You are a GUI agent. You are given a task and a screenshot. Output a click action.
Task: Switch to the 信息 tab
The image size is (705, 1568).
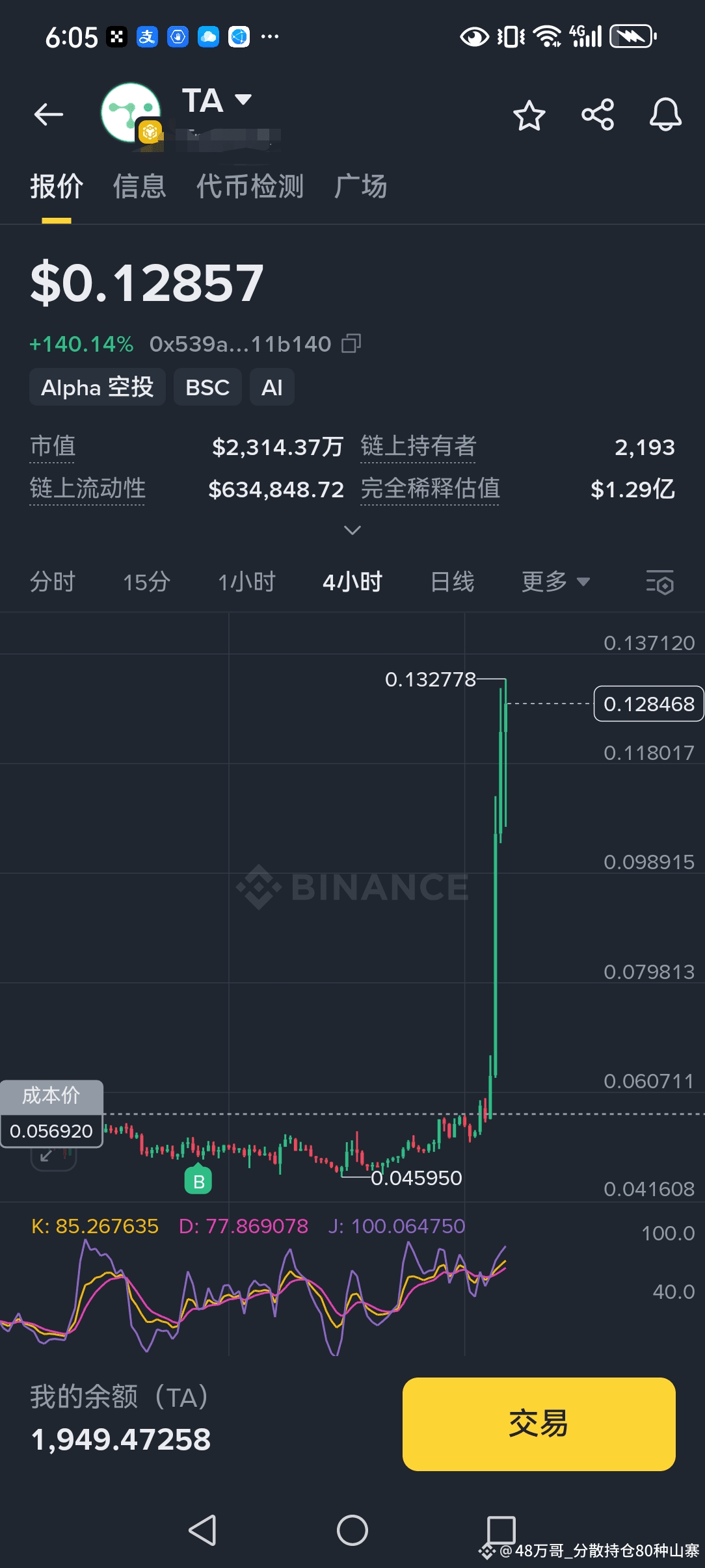point(140,187)
